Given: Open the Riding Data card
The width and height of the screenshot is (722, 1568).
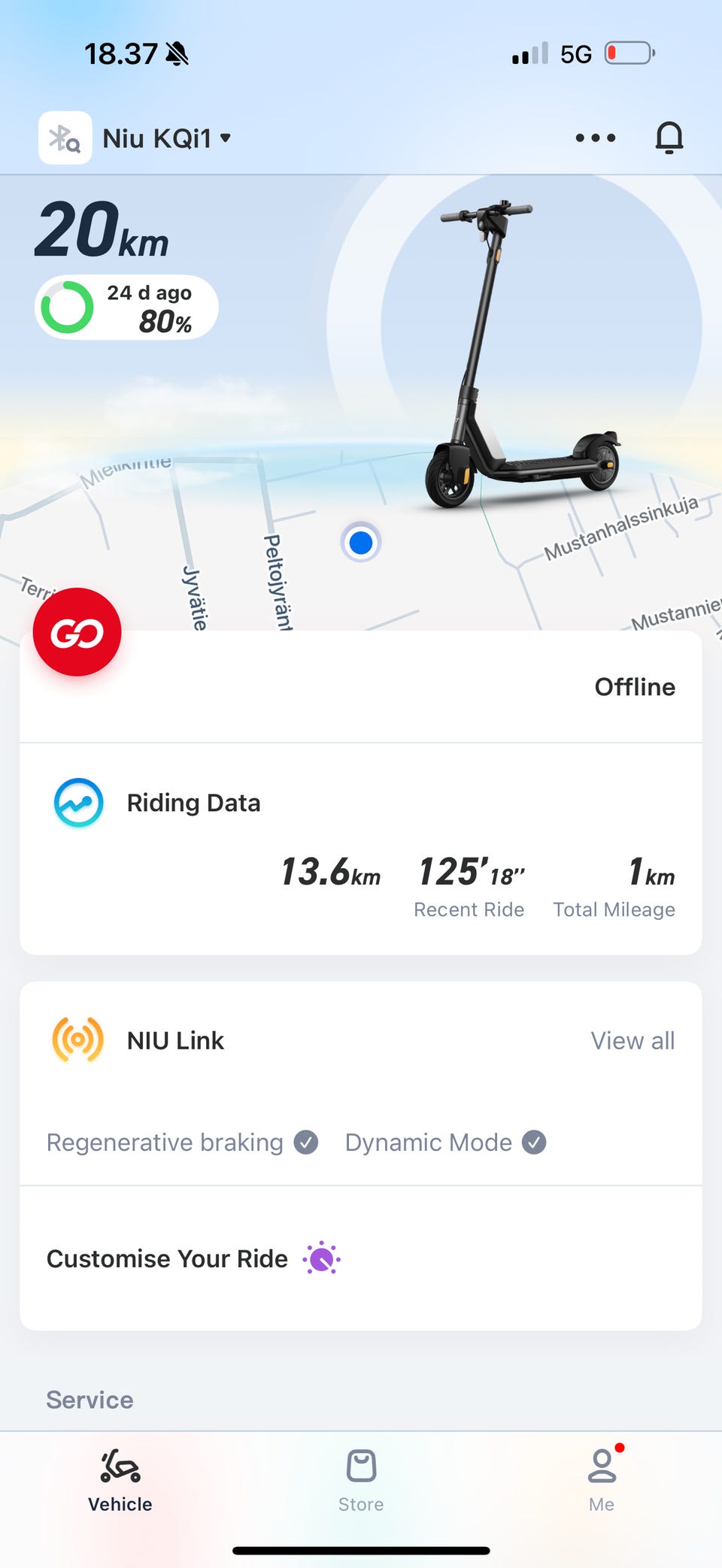Looking at the screenshot, I should [x=194, y=803].
